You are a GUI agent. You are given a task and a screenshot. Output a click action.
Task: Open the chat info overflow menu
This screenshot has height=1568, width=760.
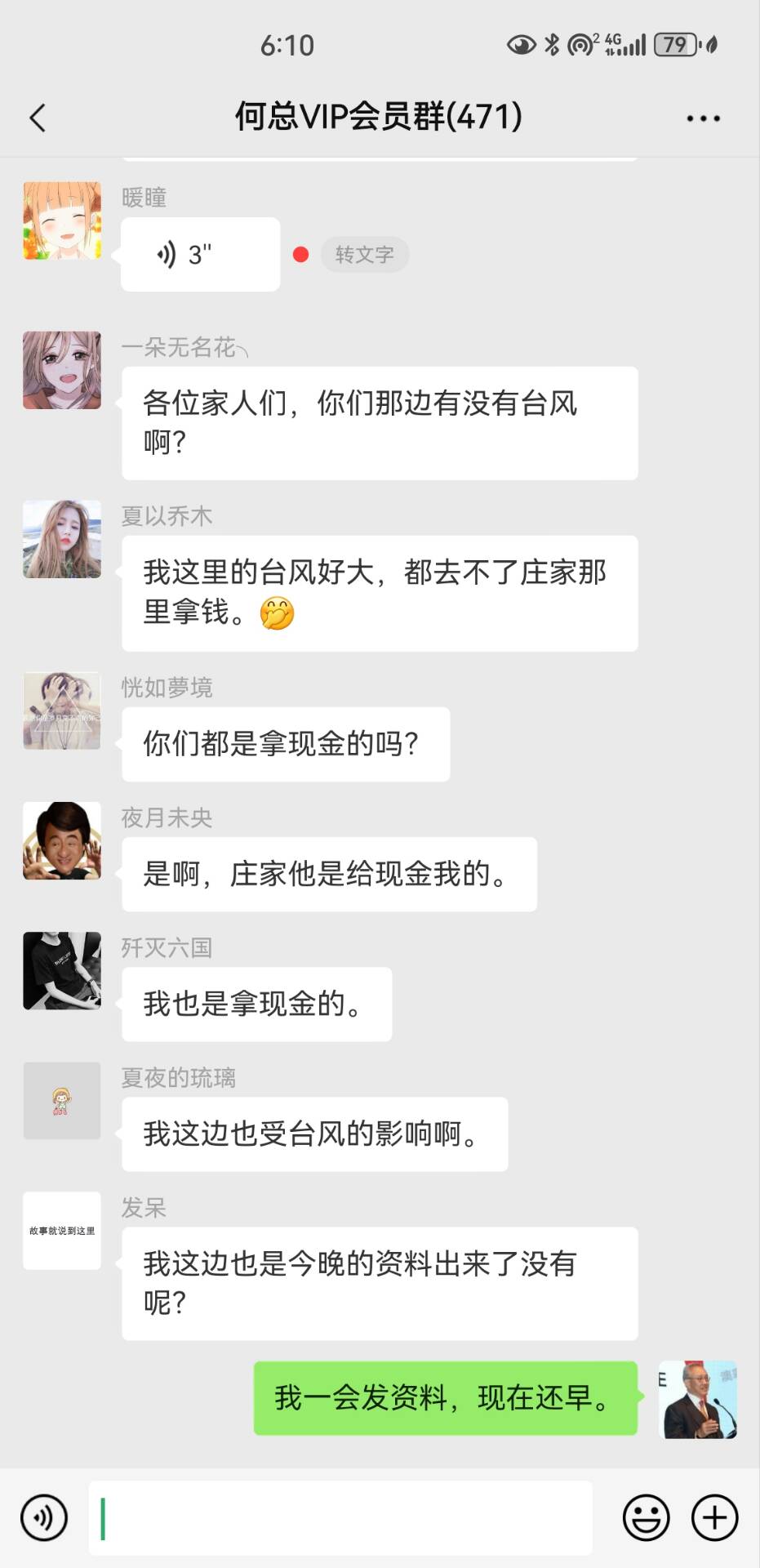tap(703, 118)
